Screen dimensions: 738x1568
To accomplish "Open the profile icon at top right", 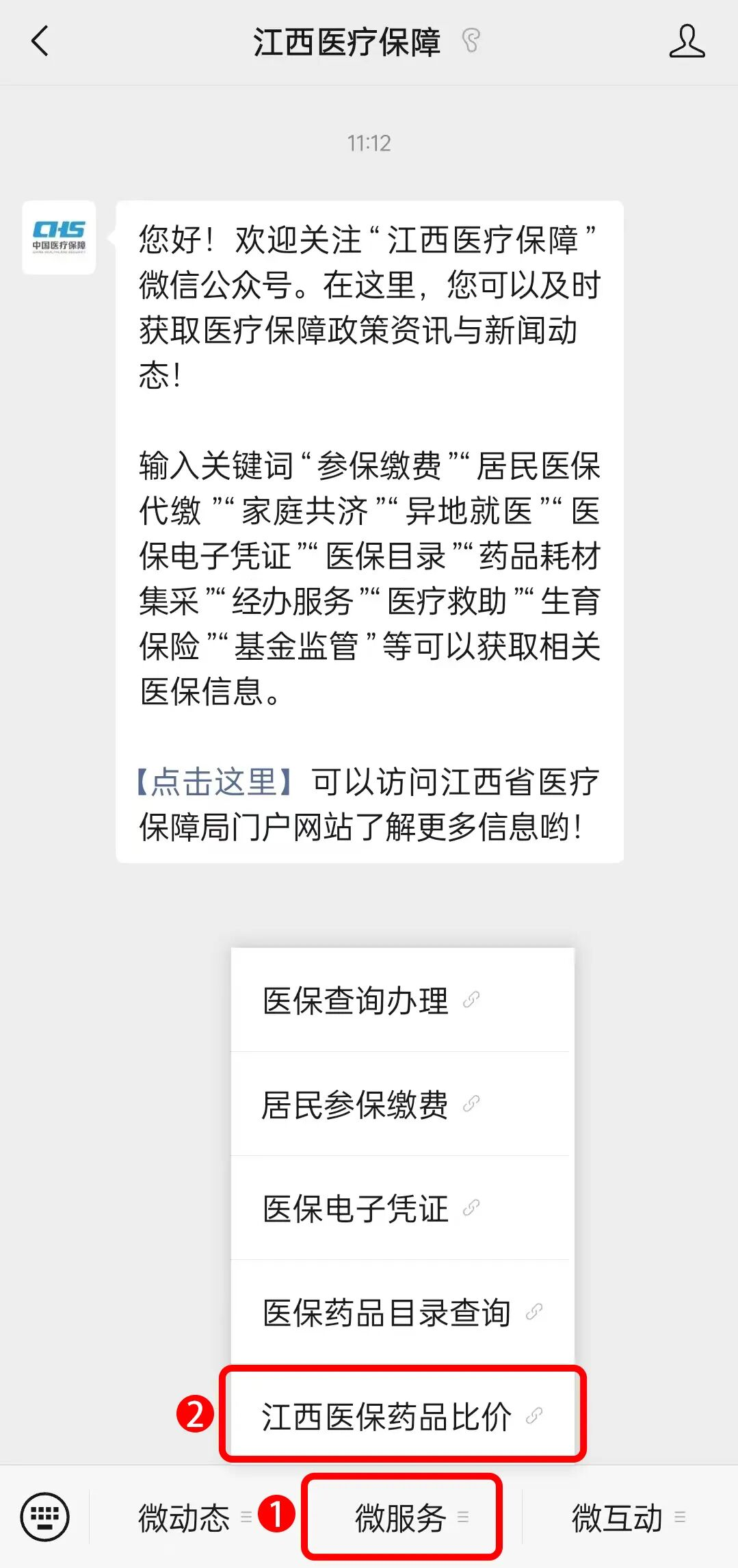I will point(687,42).
